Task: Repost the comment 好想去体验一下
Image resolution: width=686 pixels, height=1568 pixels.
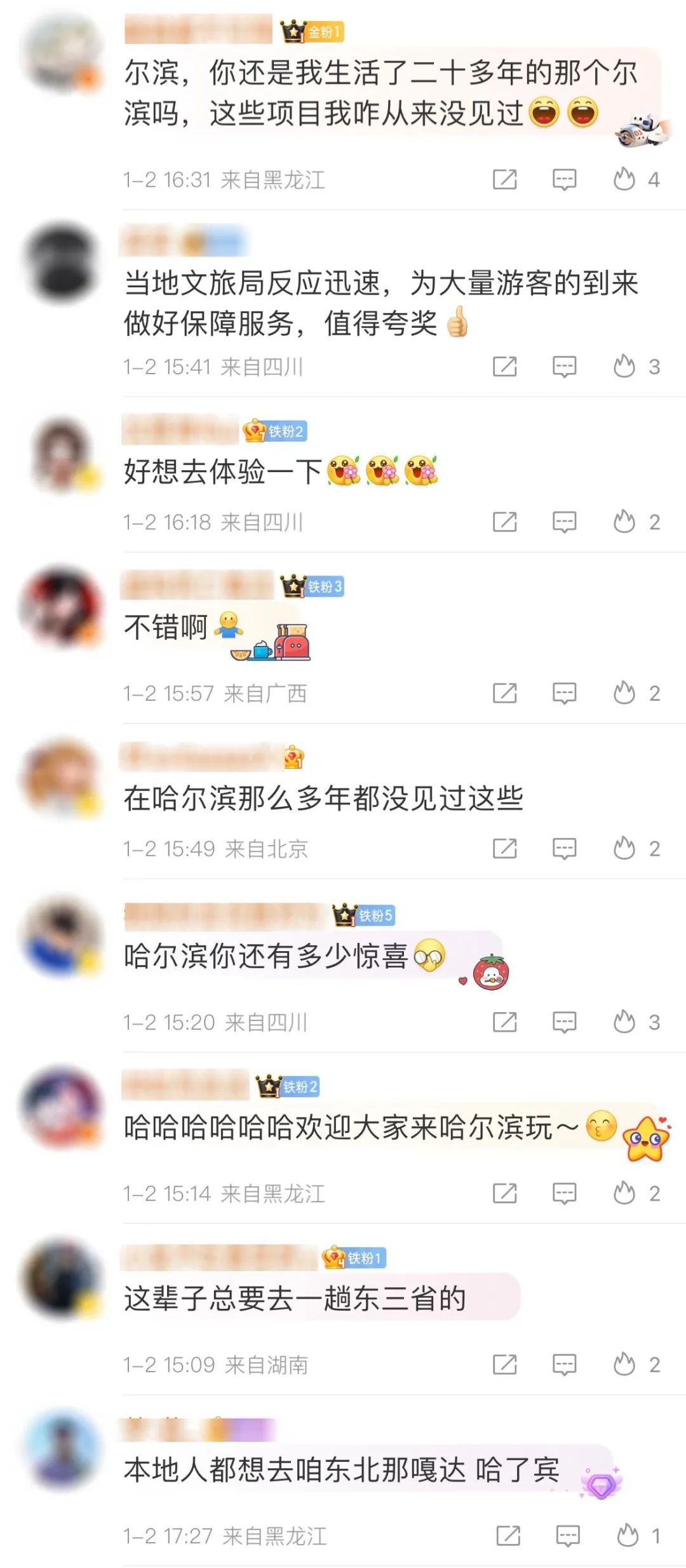Action: coord(505,522)
